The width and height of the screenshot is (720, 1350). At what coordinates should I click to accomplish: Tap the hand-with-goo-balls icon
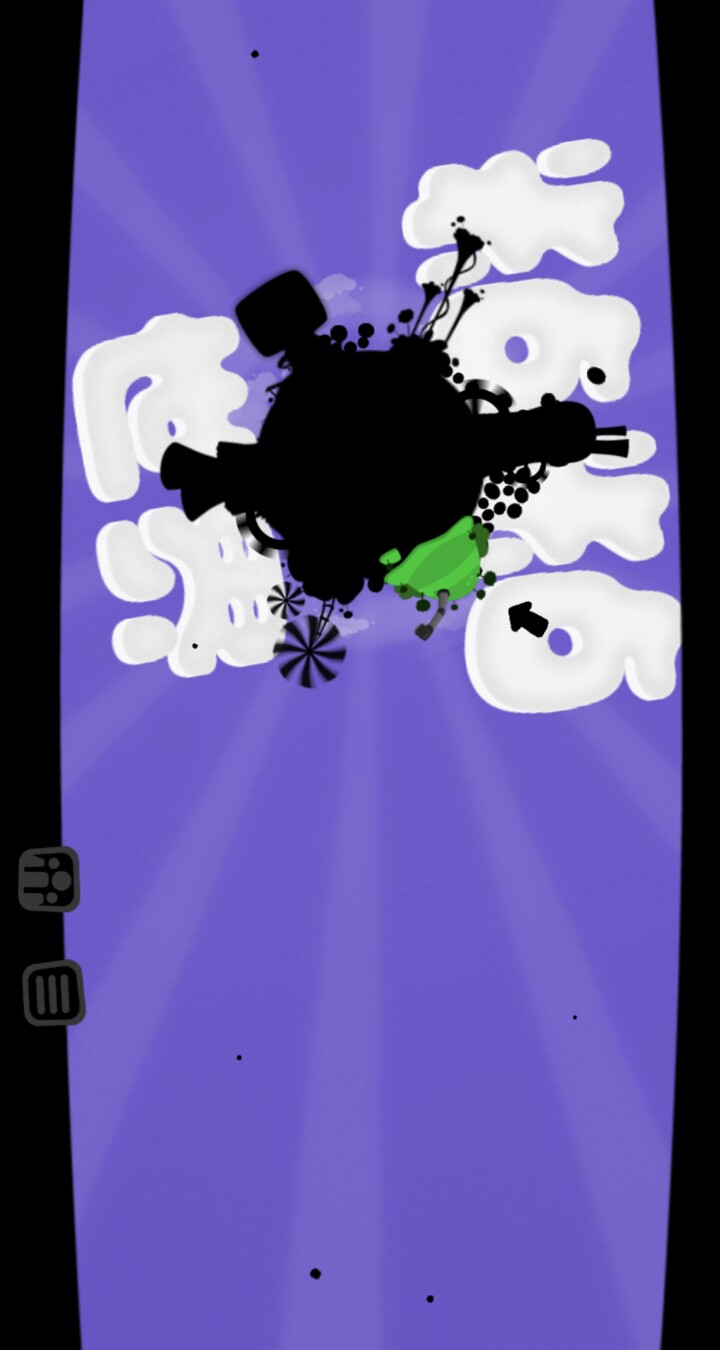49,879
